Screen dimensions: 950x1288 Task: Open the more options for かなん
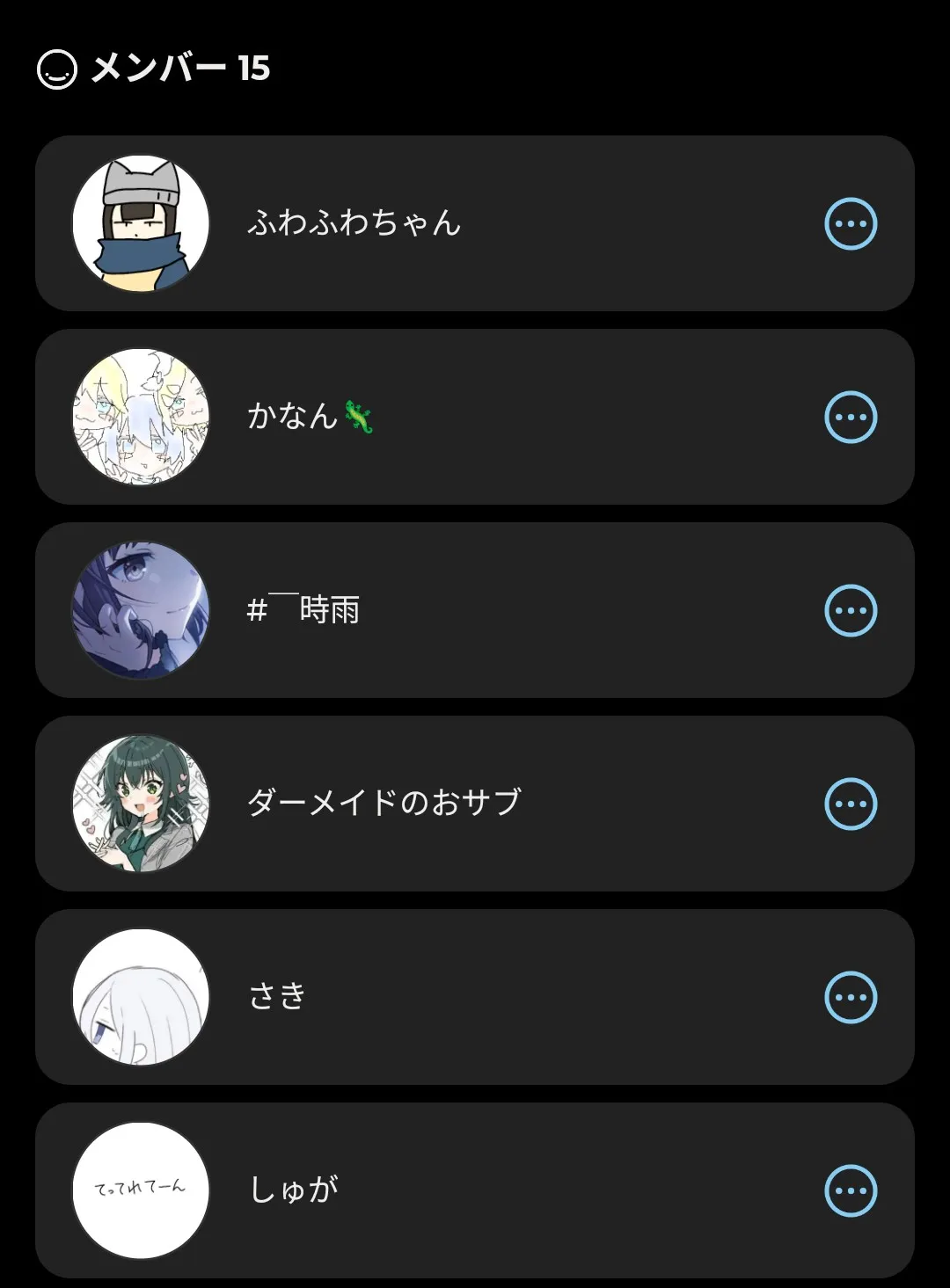point(851,417)
